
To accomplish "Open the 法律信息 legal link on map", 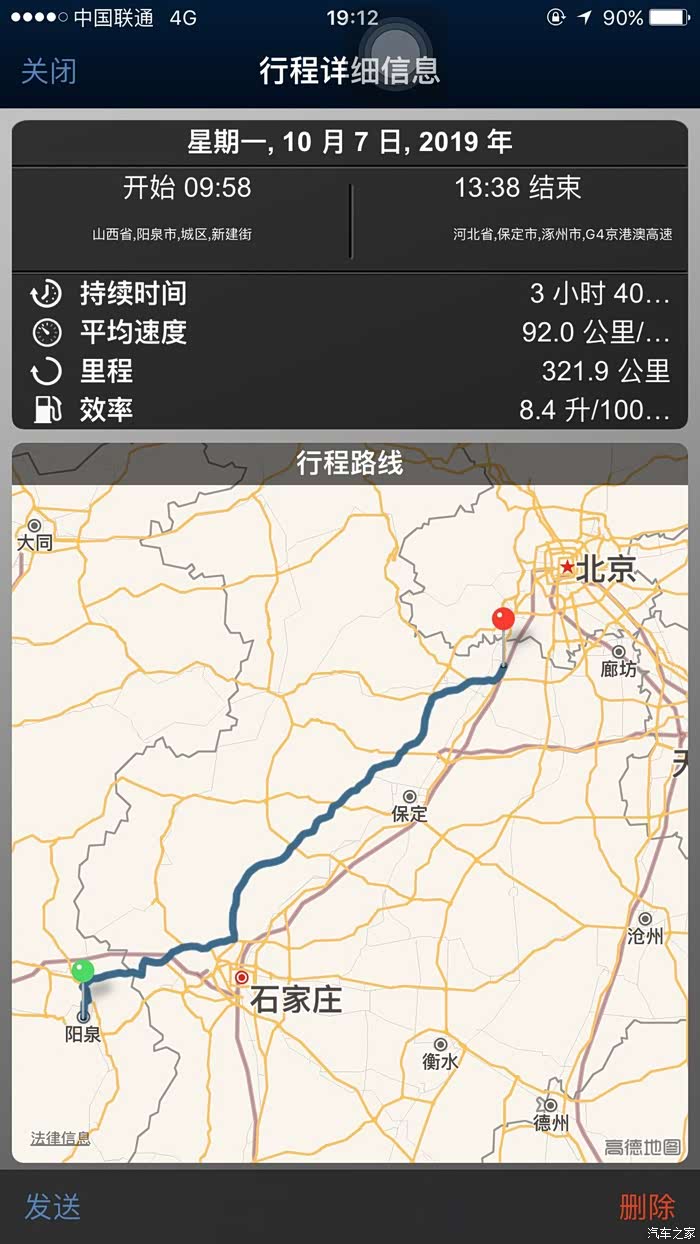I will (x=60, y=1138).
